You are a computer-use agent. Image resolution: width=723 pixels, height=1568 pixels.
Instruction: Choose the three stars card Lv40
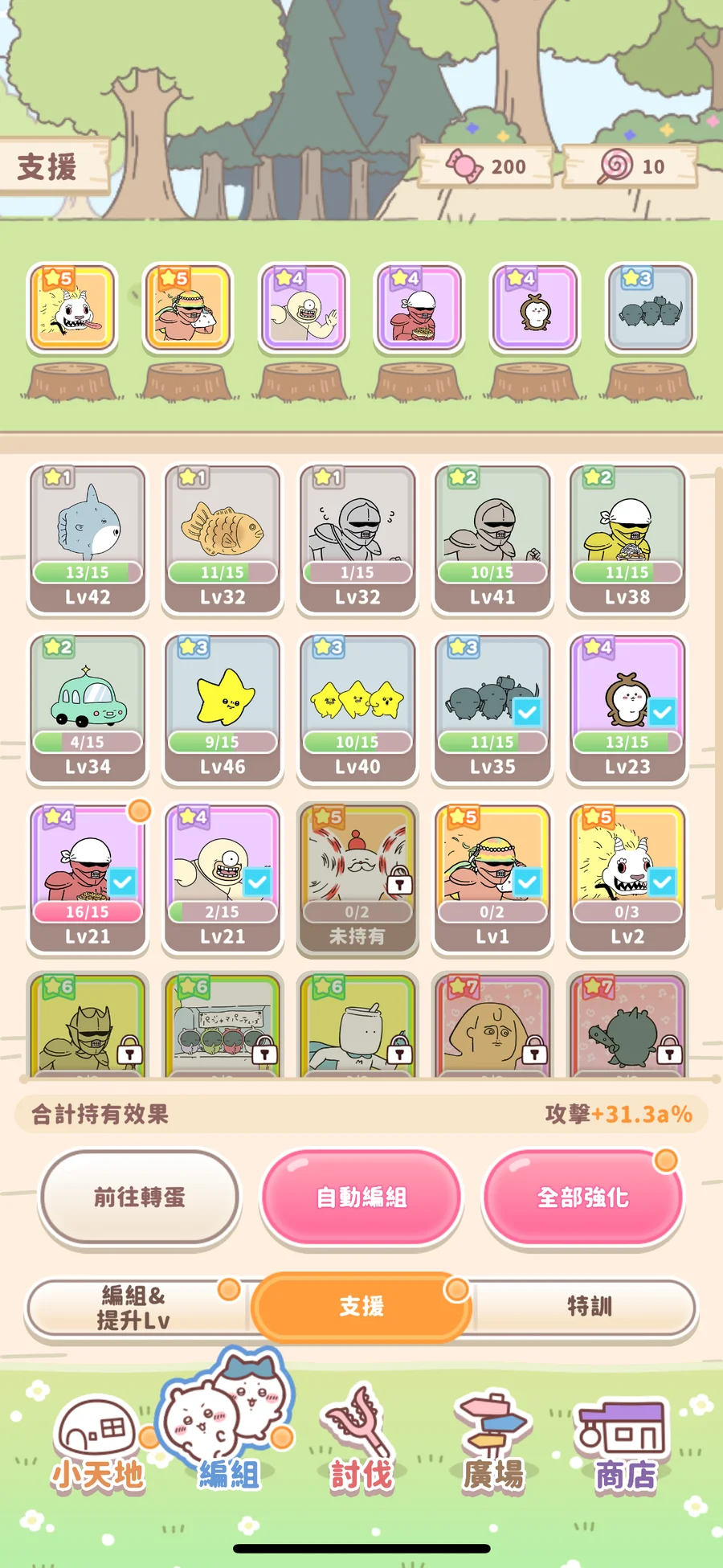[358, 708]
